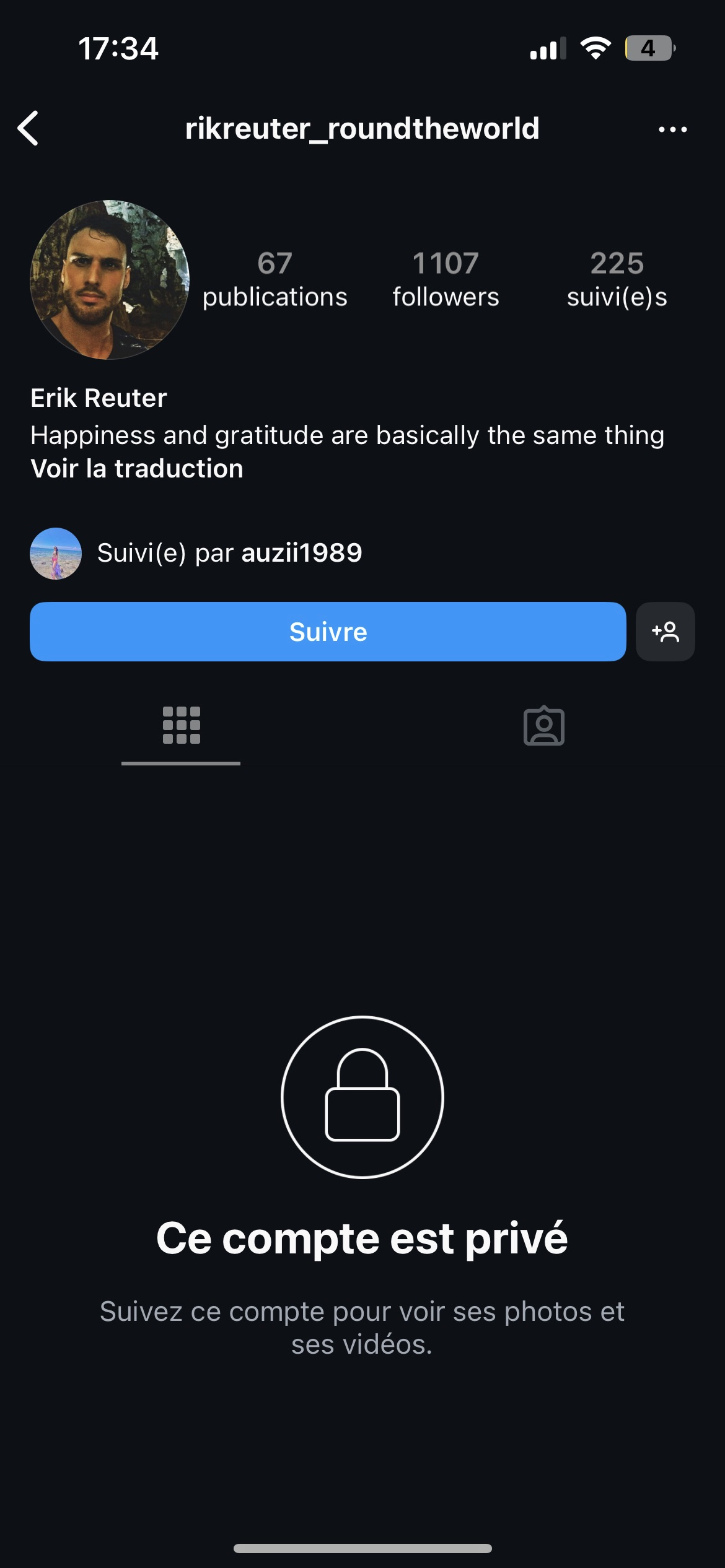
Task: Tap Voir la traduction link
Action: [x=137, y=469]
